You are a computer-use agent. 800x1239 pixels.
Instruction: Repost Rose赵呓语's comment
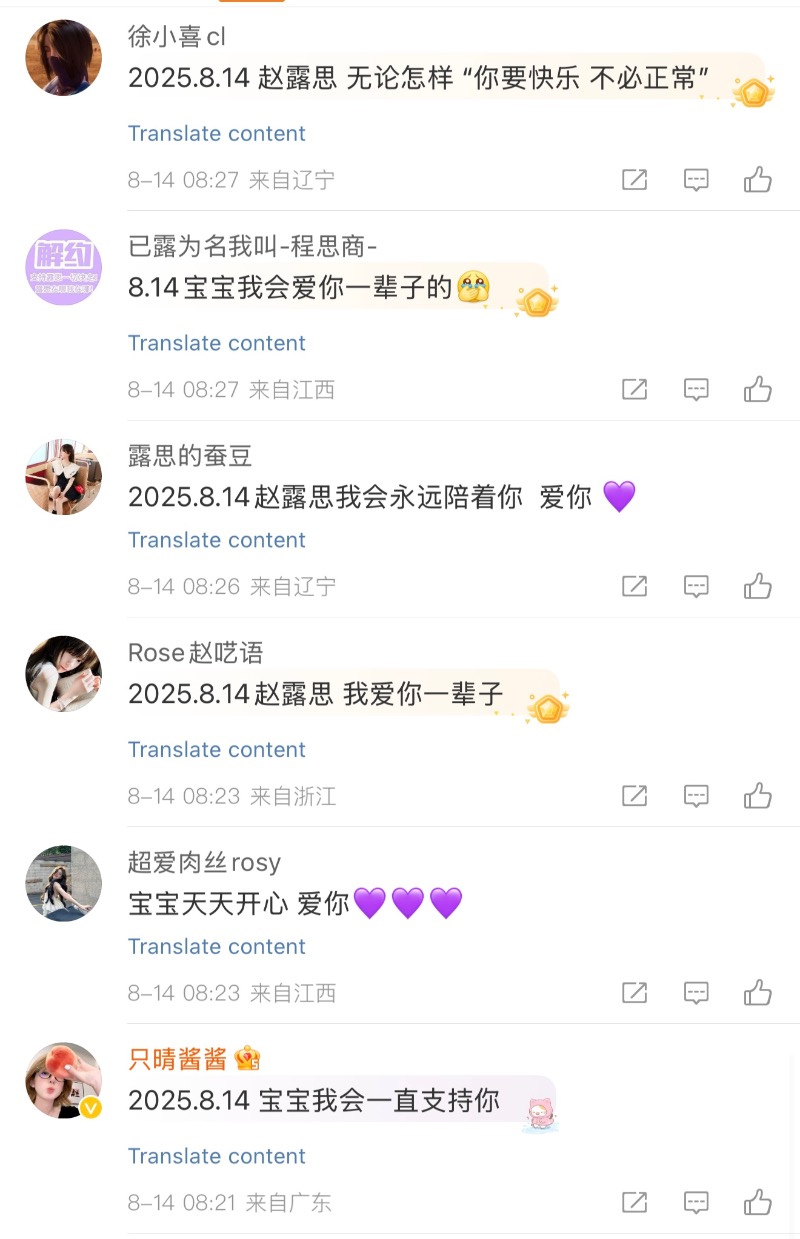coord(635,796)
